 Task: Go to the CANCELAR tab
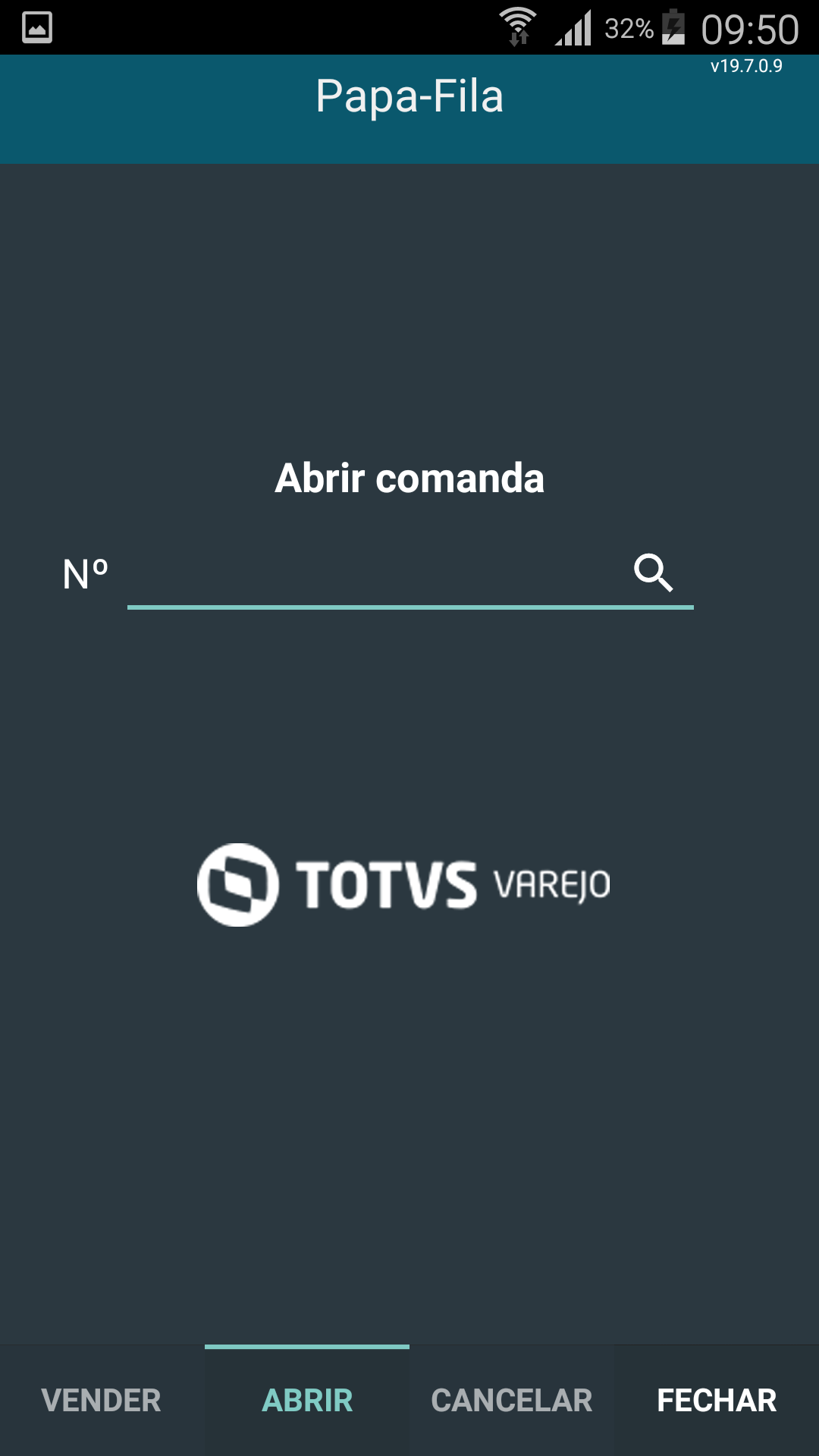coord(512,1401)
